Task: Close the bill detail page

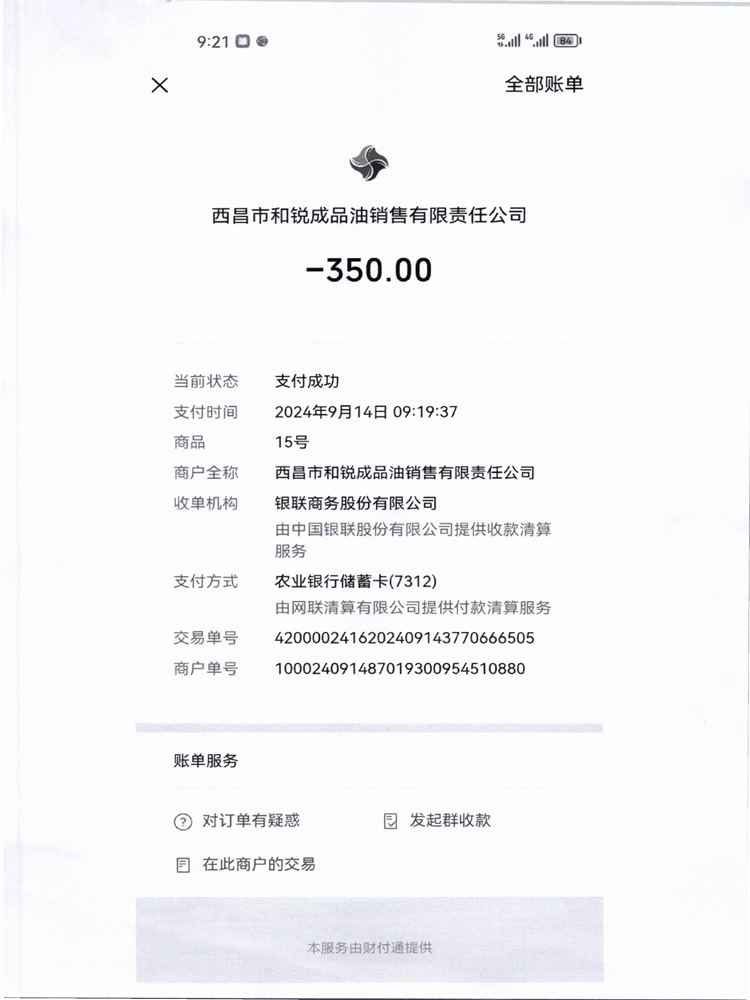Action: (x=159, y=85)
